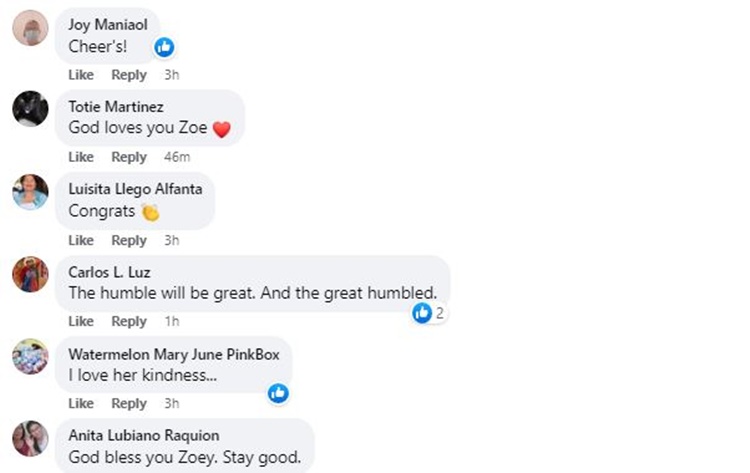Like Joy Maniaol's comment

(81, 75)
